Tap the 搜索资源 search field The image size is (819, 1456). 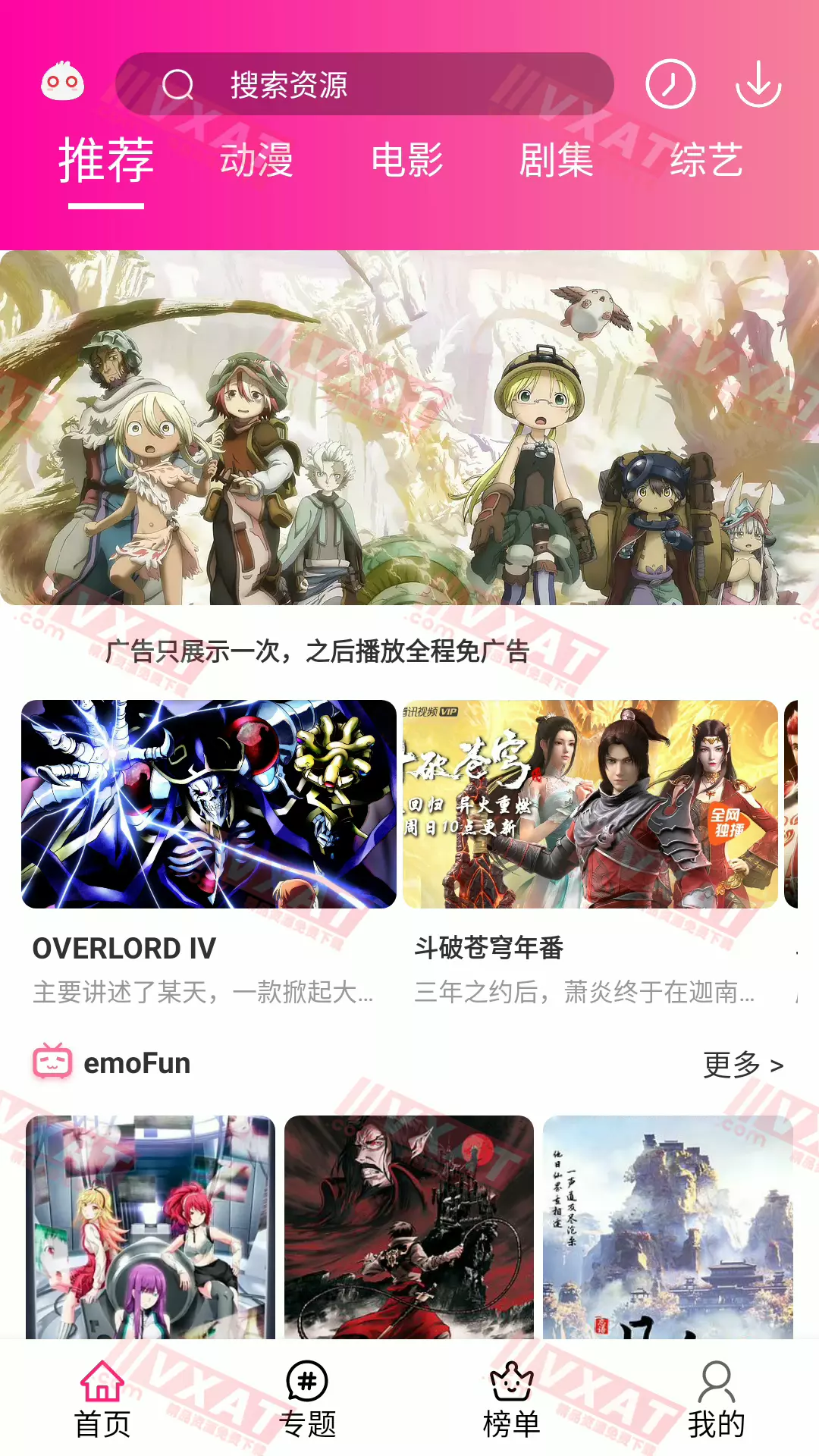[364, 85]
